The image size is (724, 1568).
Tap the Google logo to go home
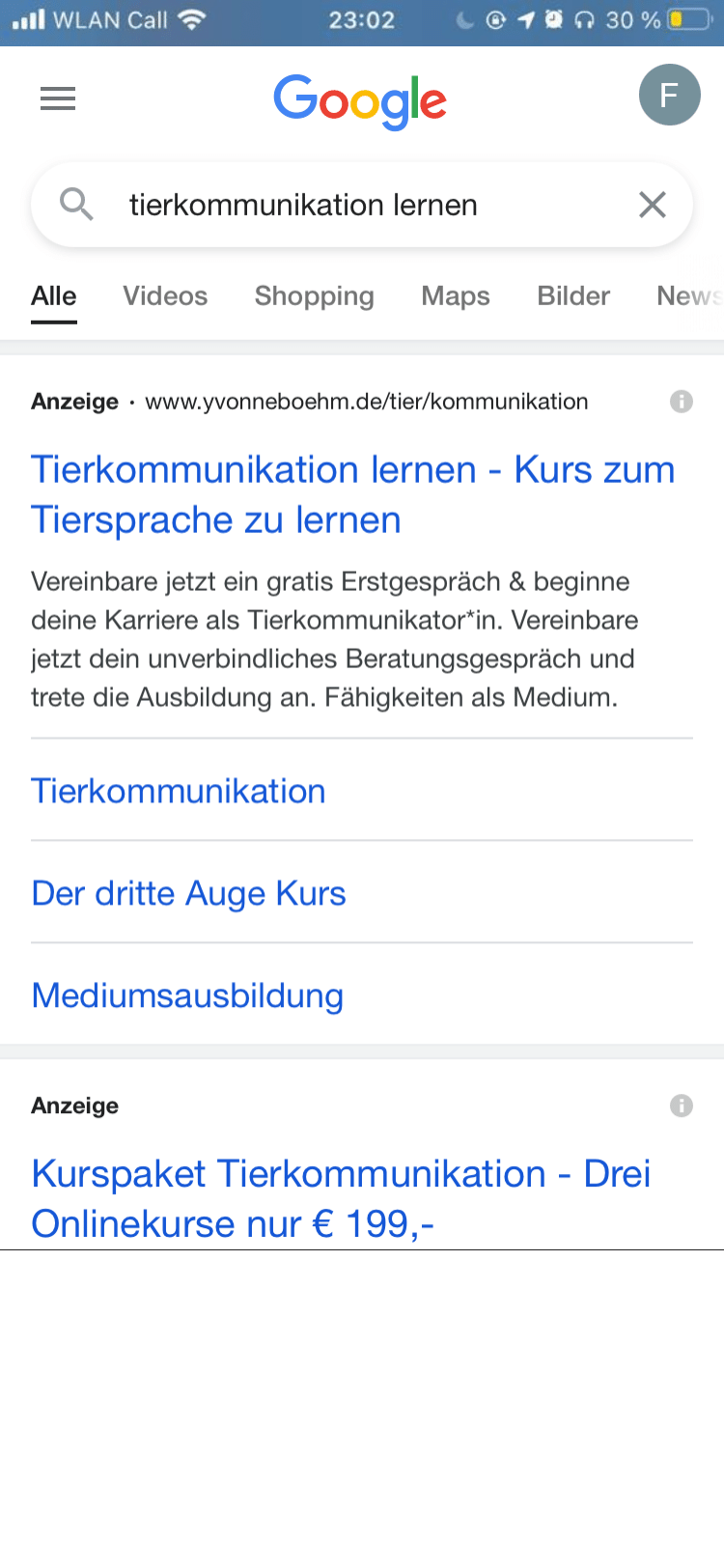click(x=360, y=100)
